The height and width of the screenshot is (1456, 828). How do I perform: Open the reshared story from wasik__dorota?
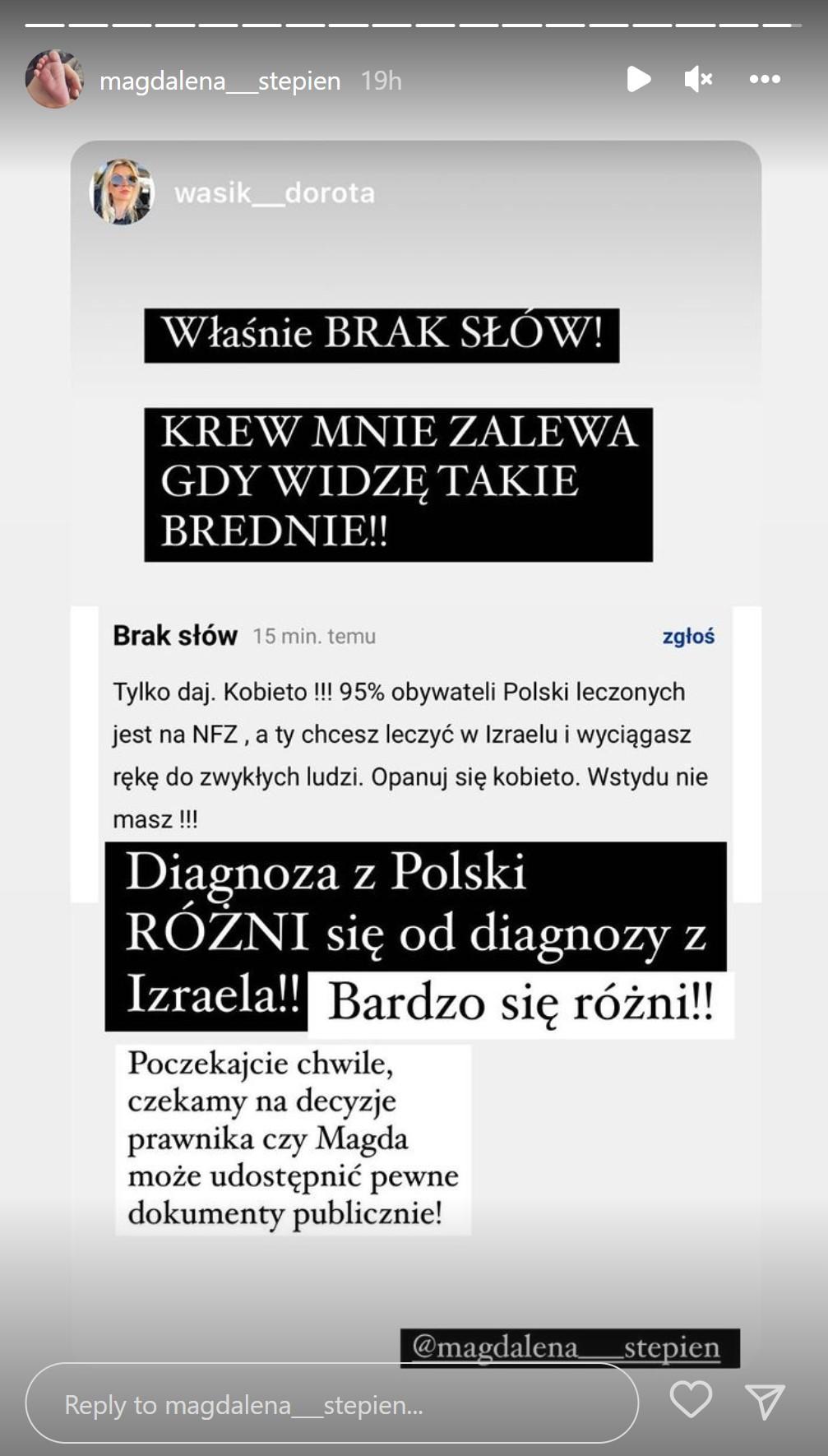coord(274,192)
